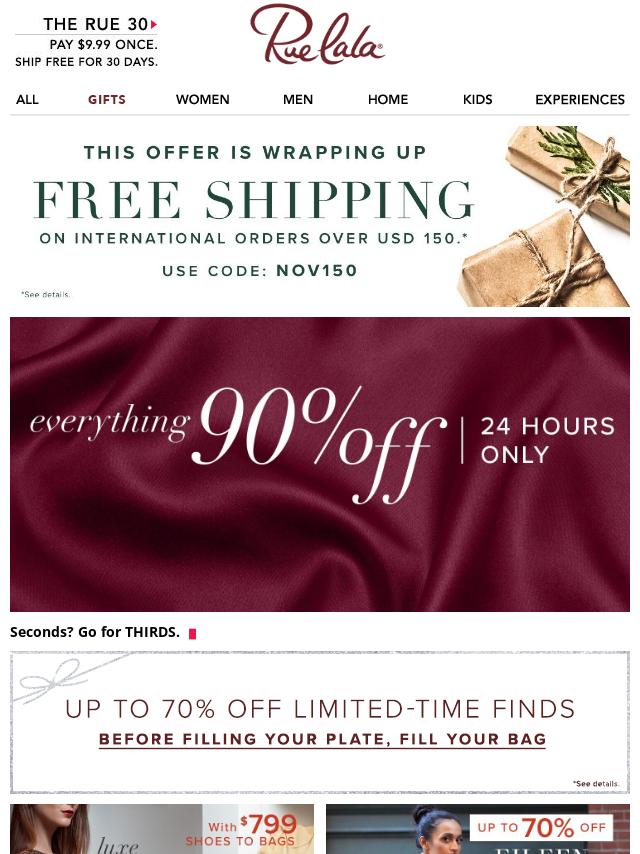This screenshot has width=640, height=854.
Task: Open the GIFTS category
Action: pos(107,99)
